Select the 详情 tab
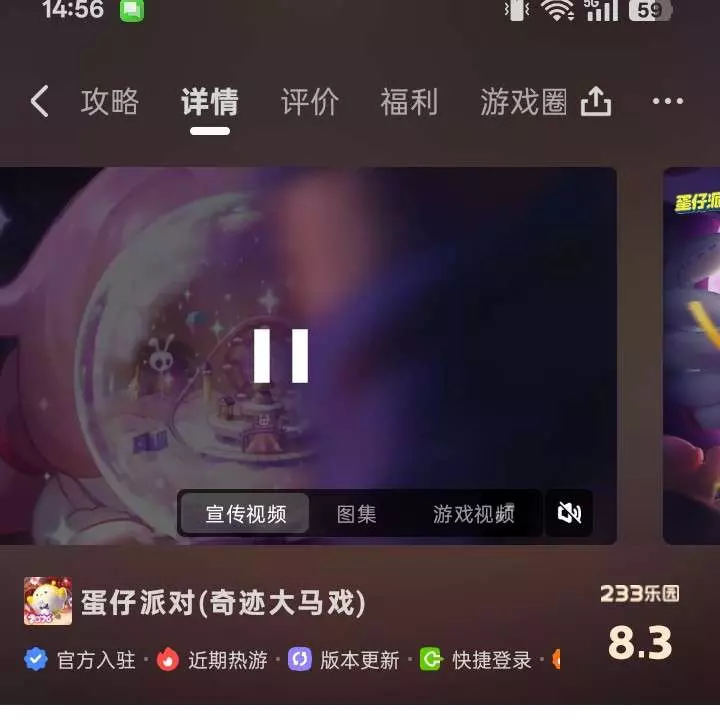Screen dimensions: 720x720 point(210,102)
